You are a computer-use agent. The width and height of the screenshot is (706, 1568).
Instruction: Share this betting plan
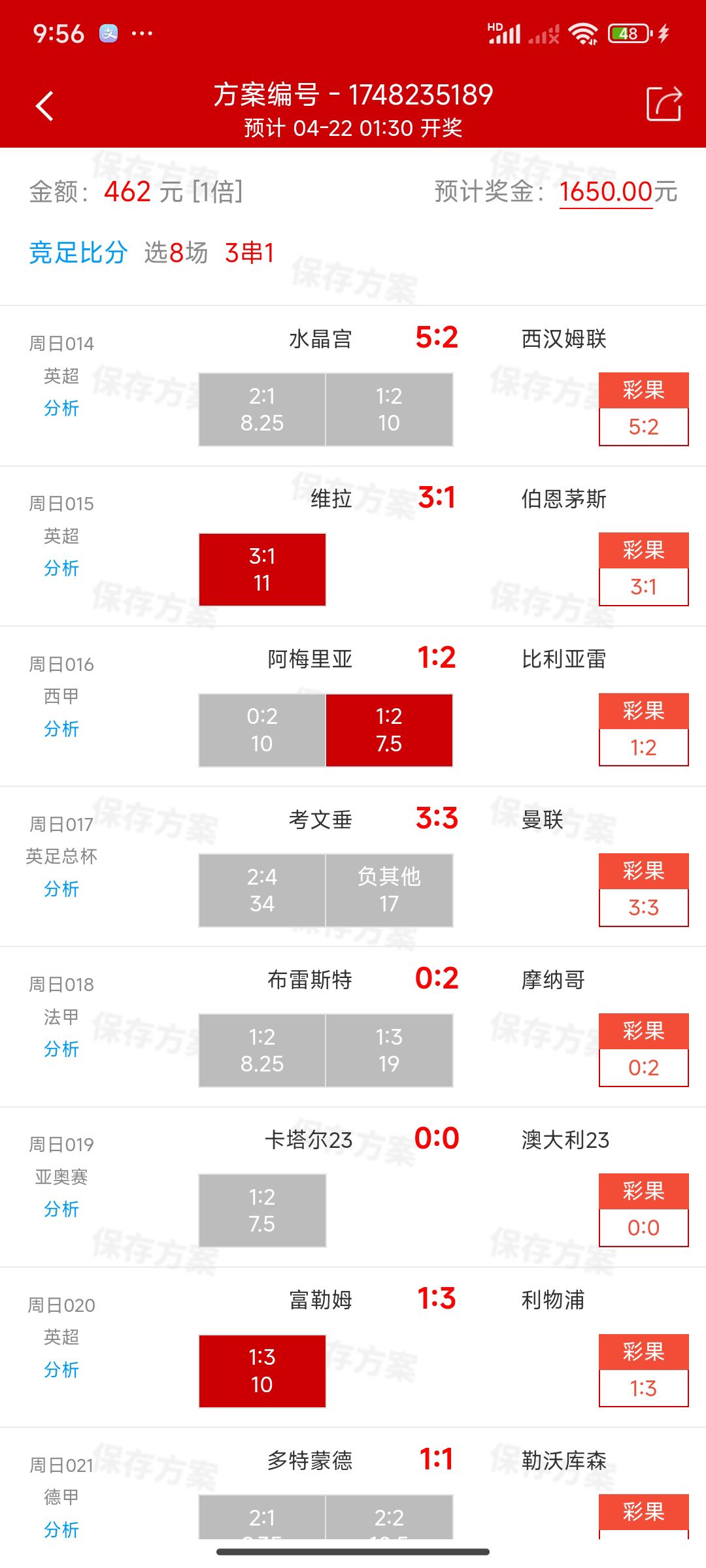pyautogui.click(x=664, y=105)
